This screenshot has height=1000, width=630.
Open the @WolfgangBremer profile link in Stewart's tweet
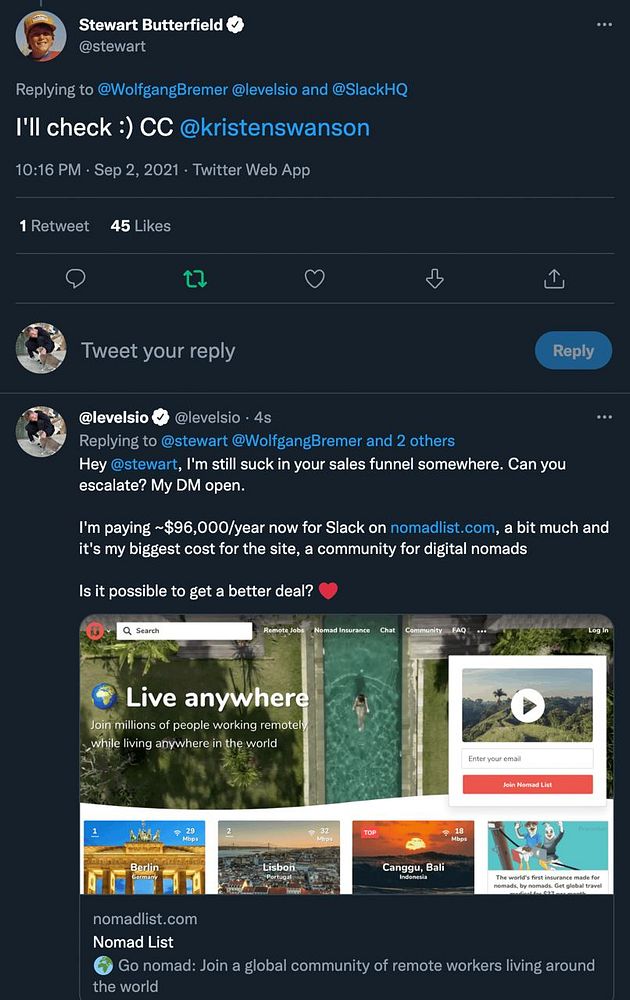pos(162,89)
